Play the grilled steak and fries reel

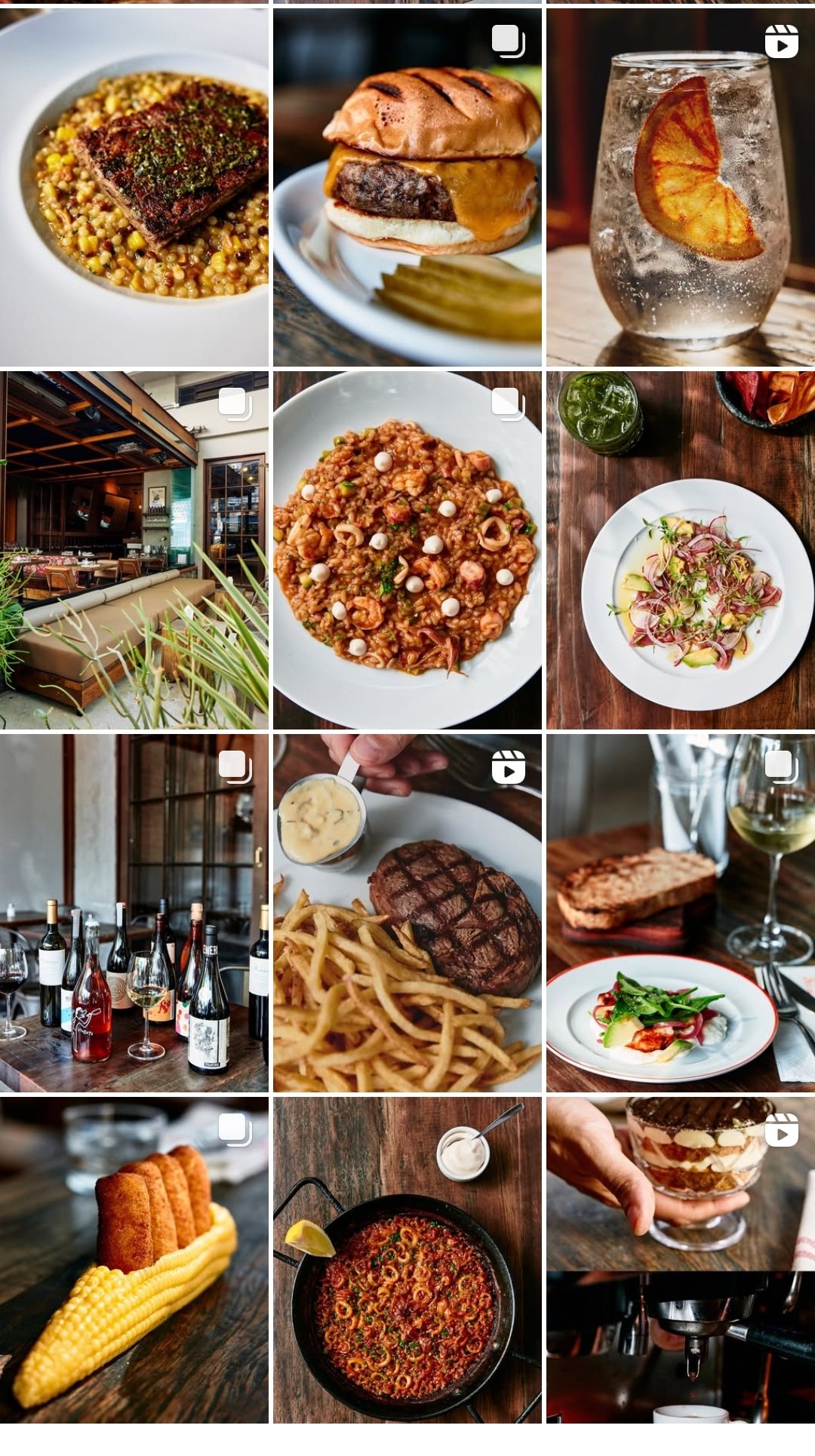coord(407,913)
